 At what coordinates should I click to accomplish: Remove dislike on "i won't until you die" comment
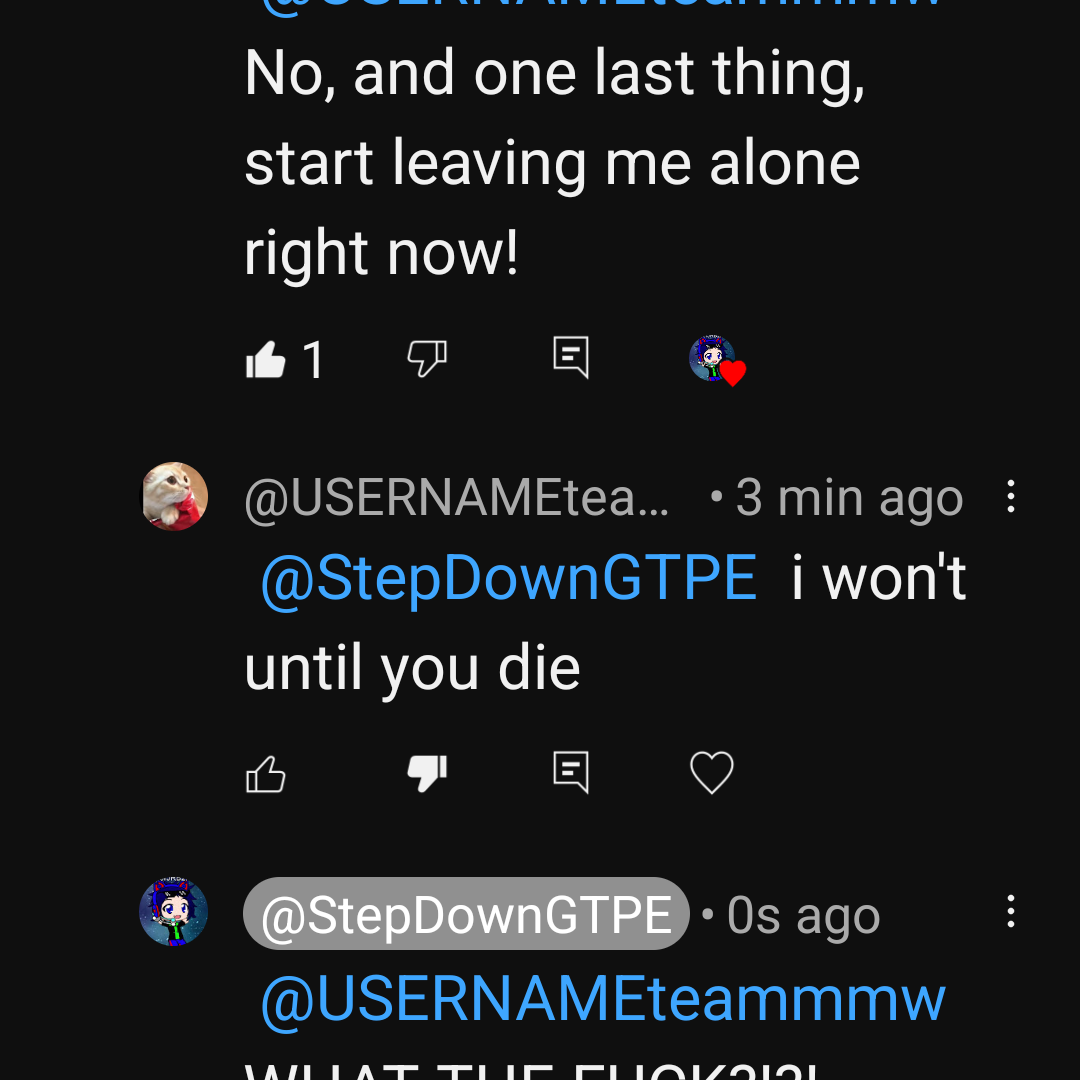(427, 773)
